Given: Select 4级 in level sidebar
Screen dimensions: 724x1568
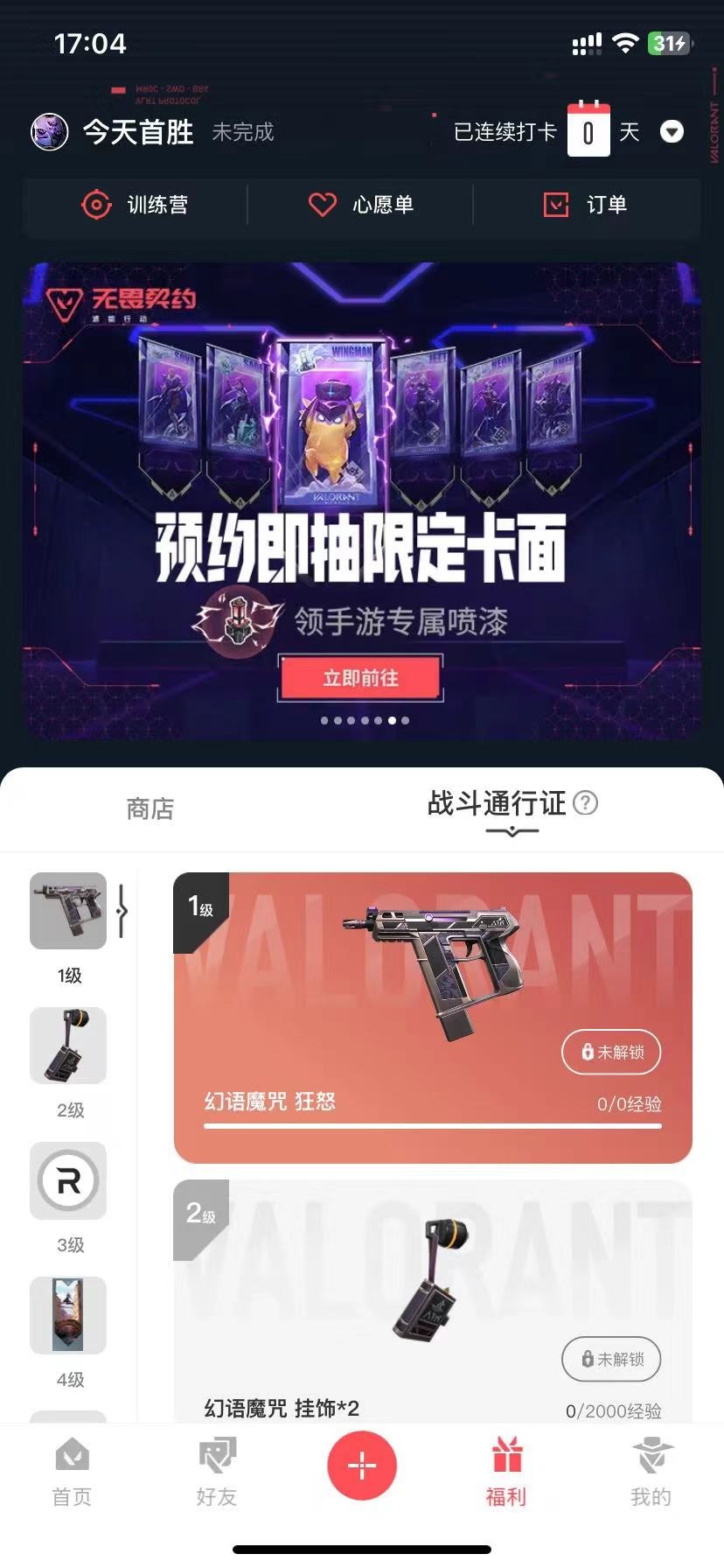Looking at the screenshot, I should click(x=68, y=1316).
